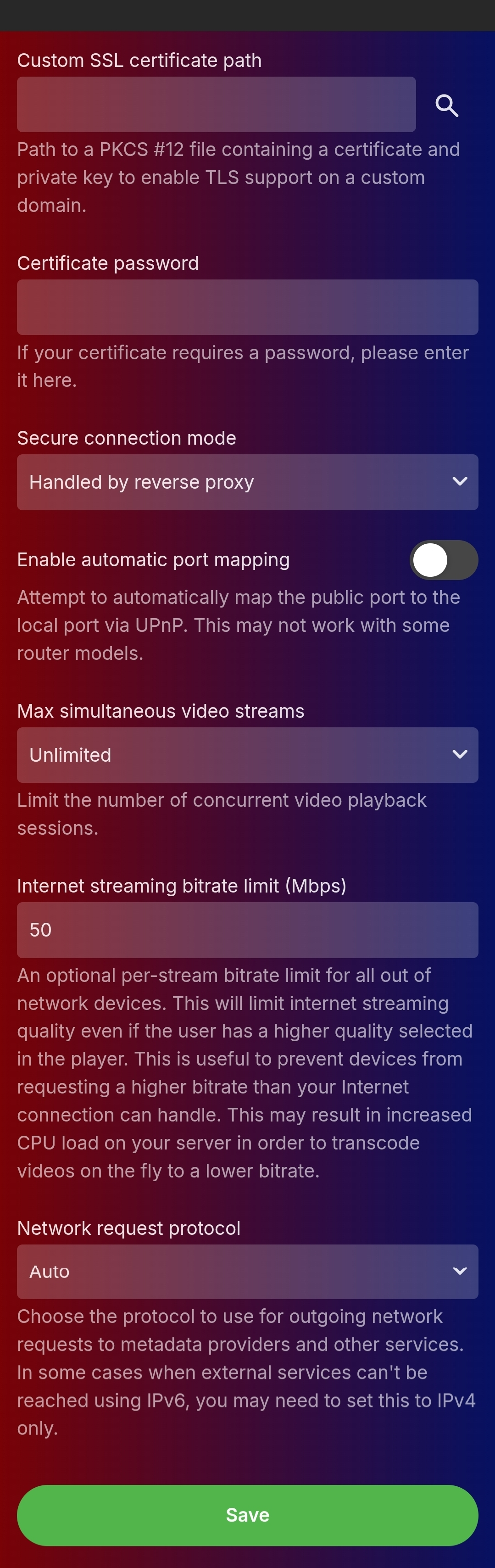Open the Network request protocol dropdown
Viewport: 495px width, 1568px height.
point(247,1271)
